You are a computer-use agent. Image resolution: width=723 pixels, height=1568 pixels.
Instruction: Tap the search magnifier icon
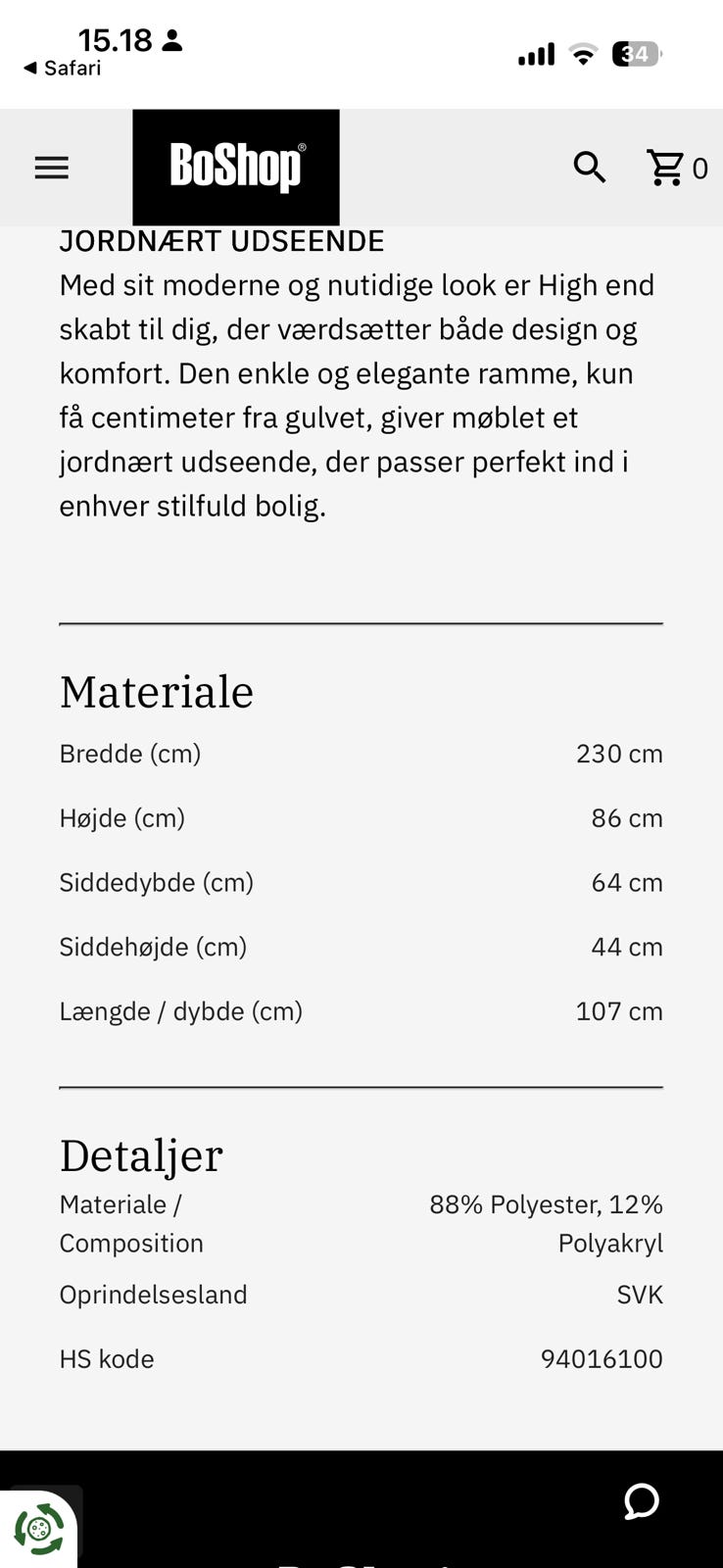(589, 168)
